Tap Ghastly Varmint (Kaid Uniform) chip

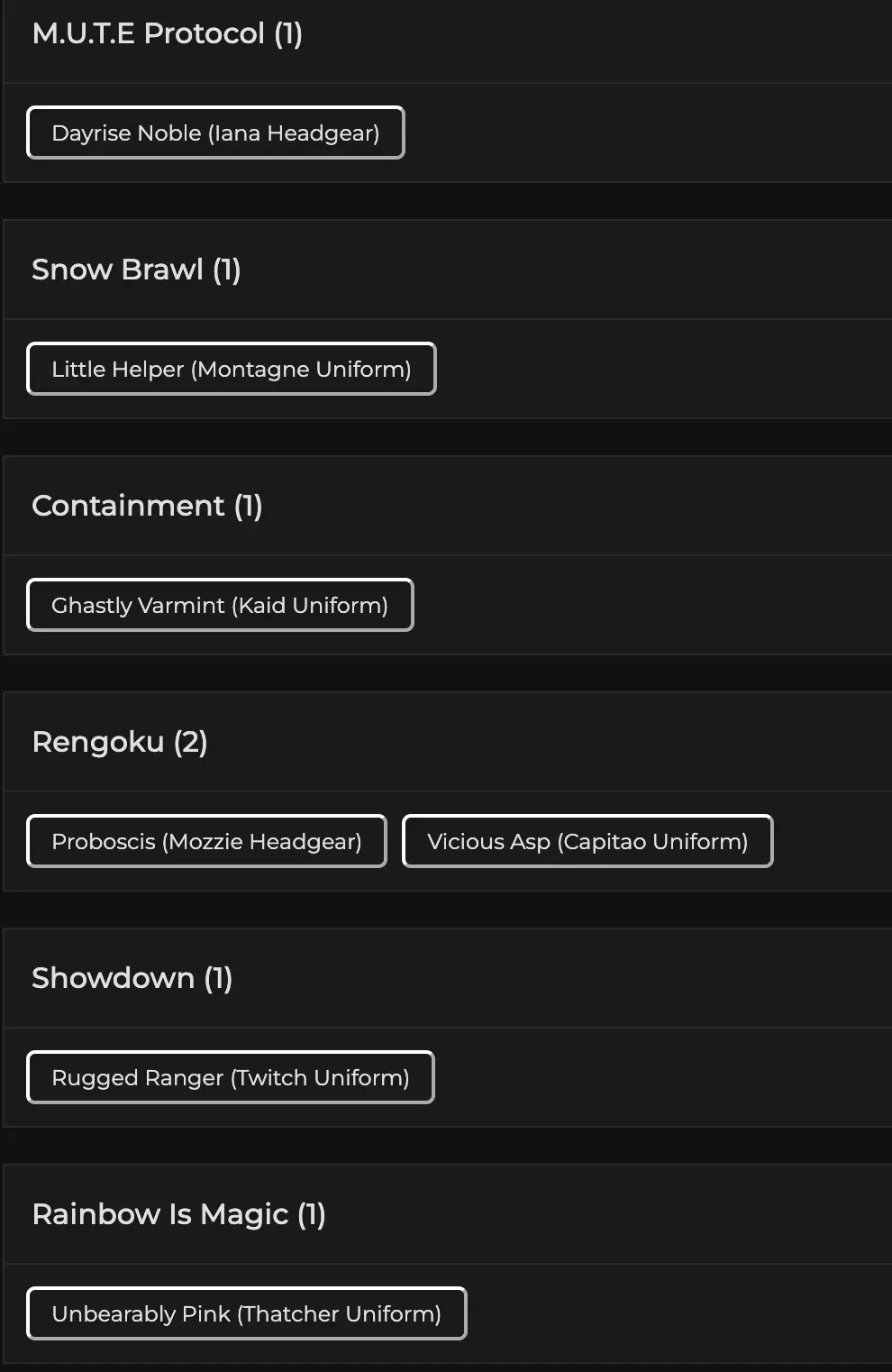point(220,605)
